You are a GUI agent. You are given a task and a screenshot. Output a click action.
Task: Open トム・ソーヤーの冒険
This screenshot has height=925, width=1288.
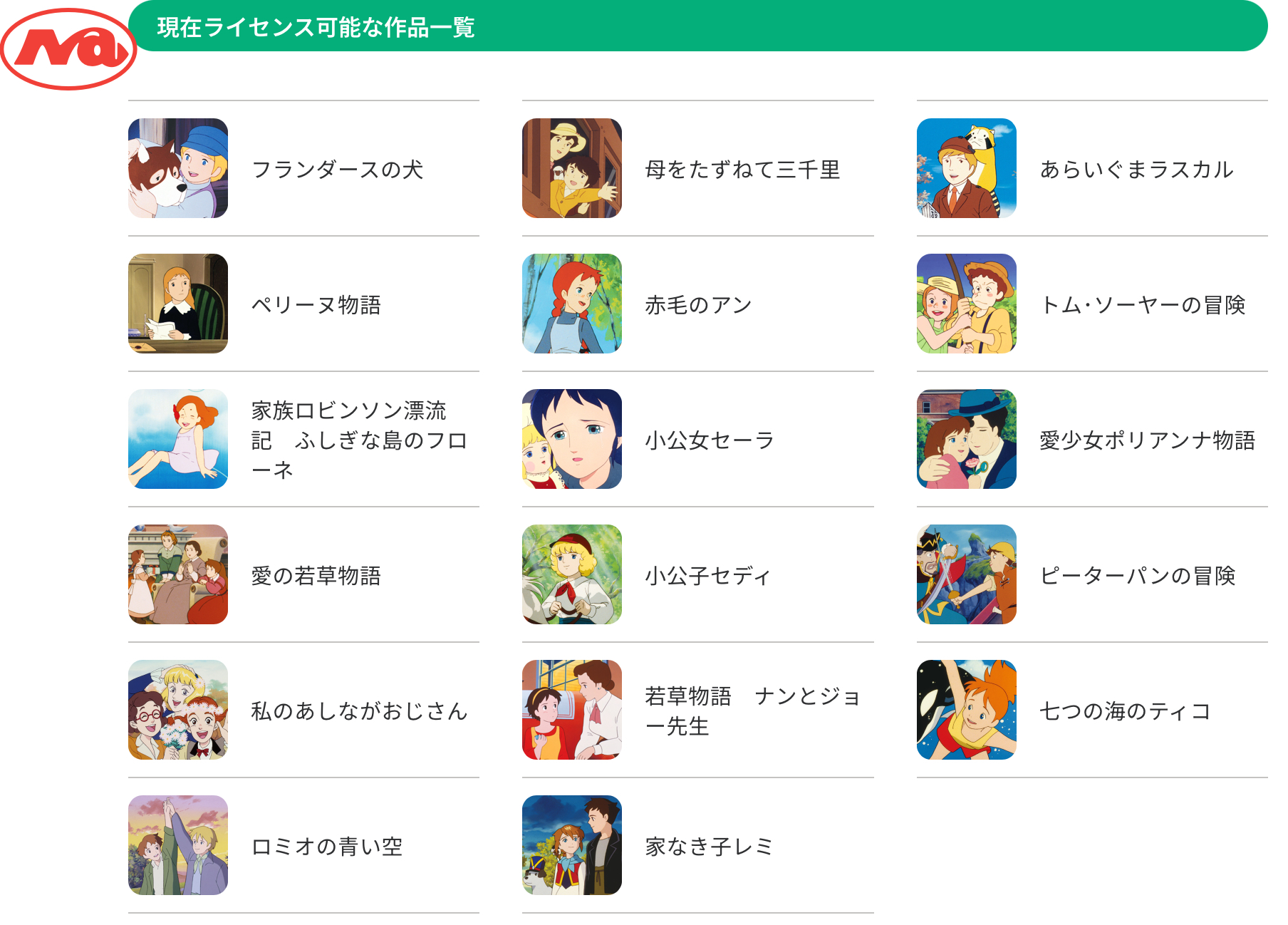(x=1092, y=304)
